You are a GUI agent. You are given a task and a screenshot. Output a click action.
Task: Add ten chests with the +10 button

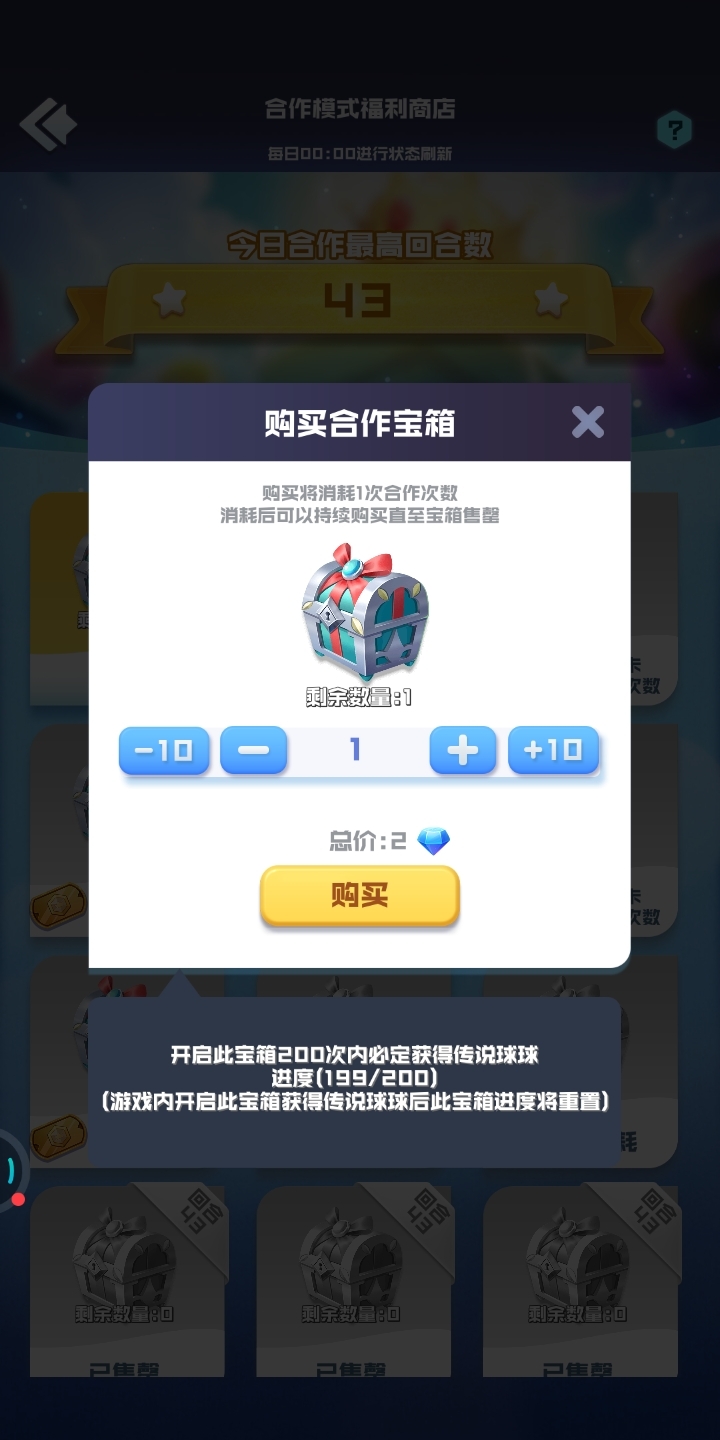553,750
